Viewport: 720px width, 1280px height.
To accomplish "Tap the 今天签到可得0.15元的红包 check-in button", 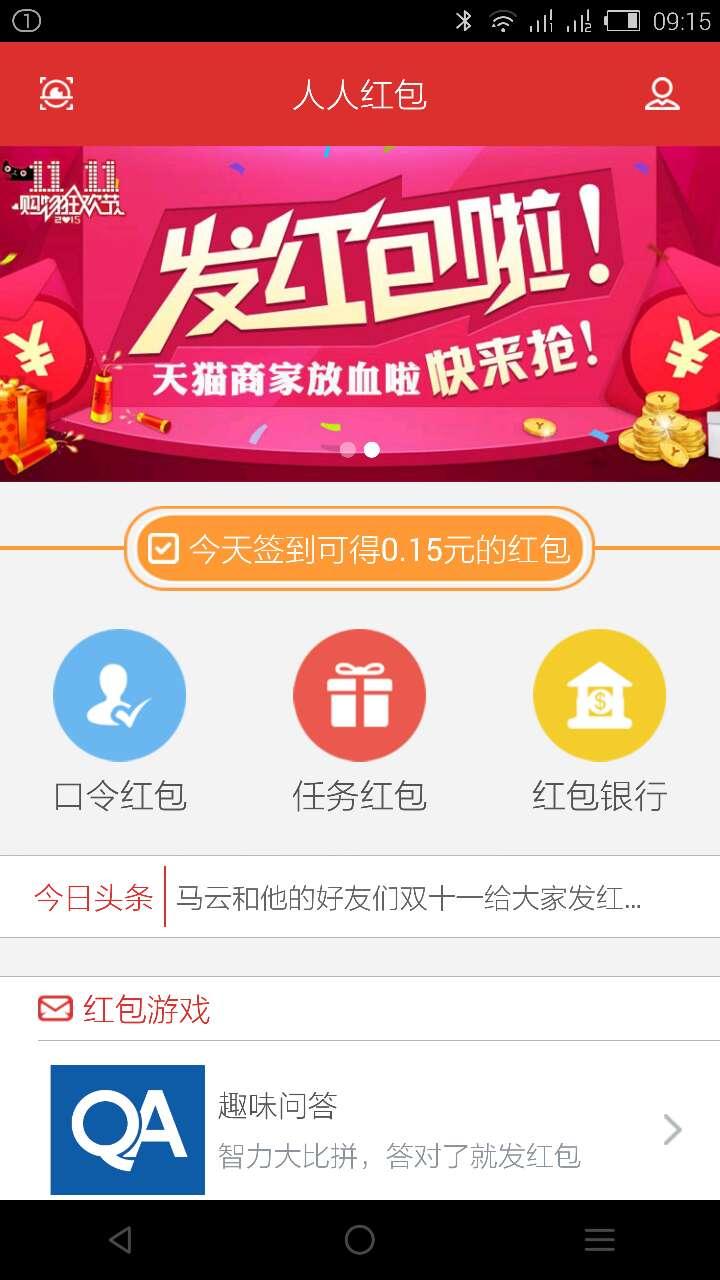I will tap(360, 548).
